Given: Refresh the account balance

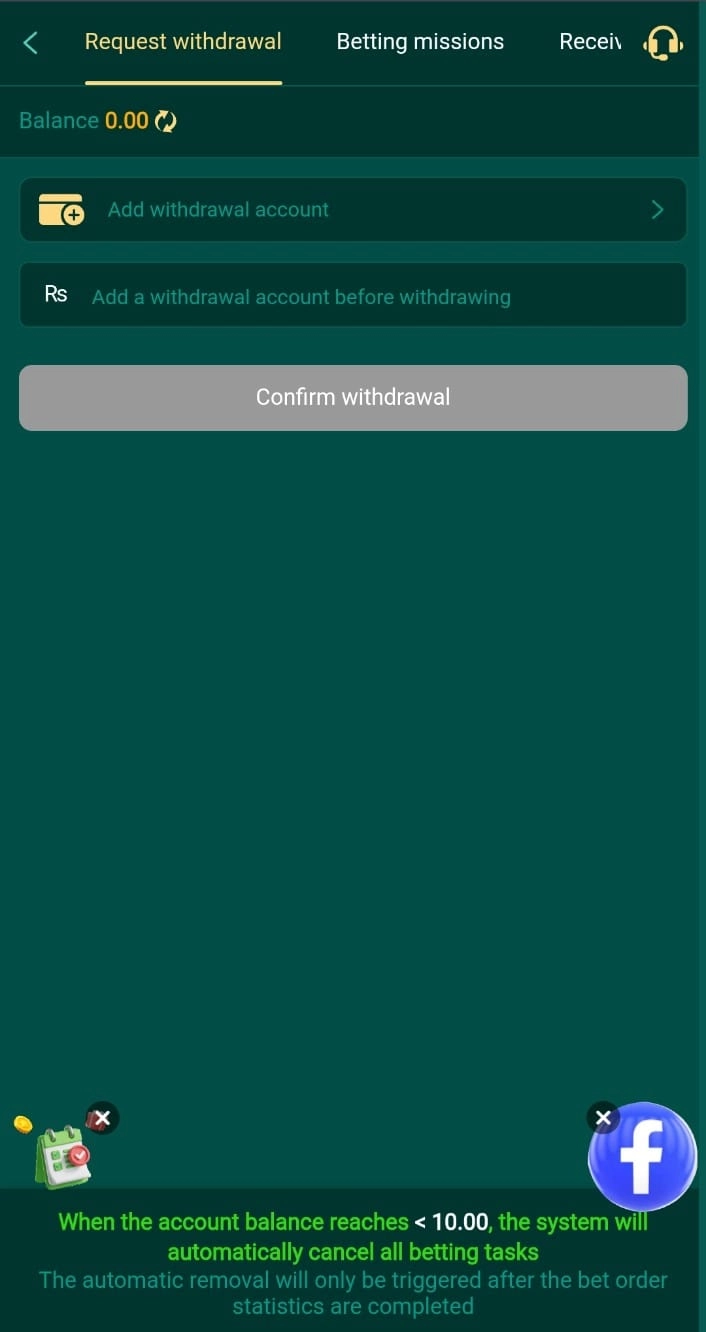Looking at the screenshot, I should tap(166, 121).
